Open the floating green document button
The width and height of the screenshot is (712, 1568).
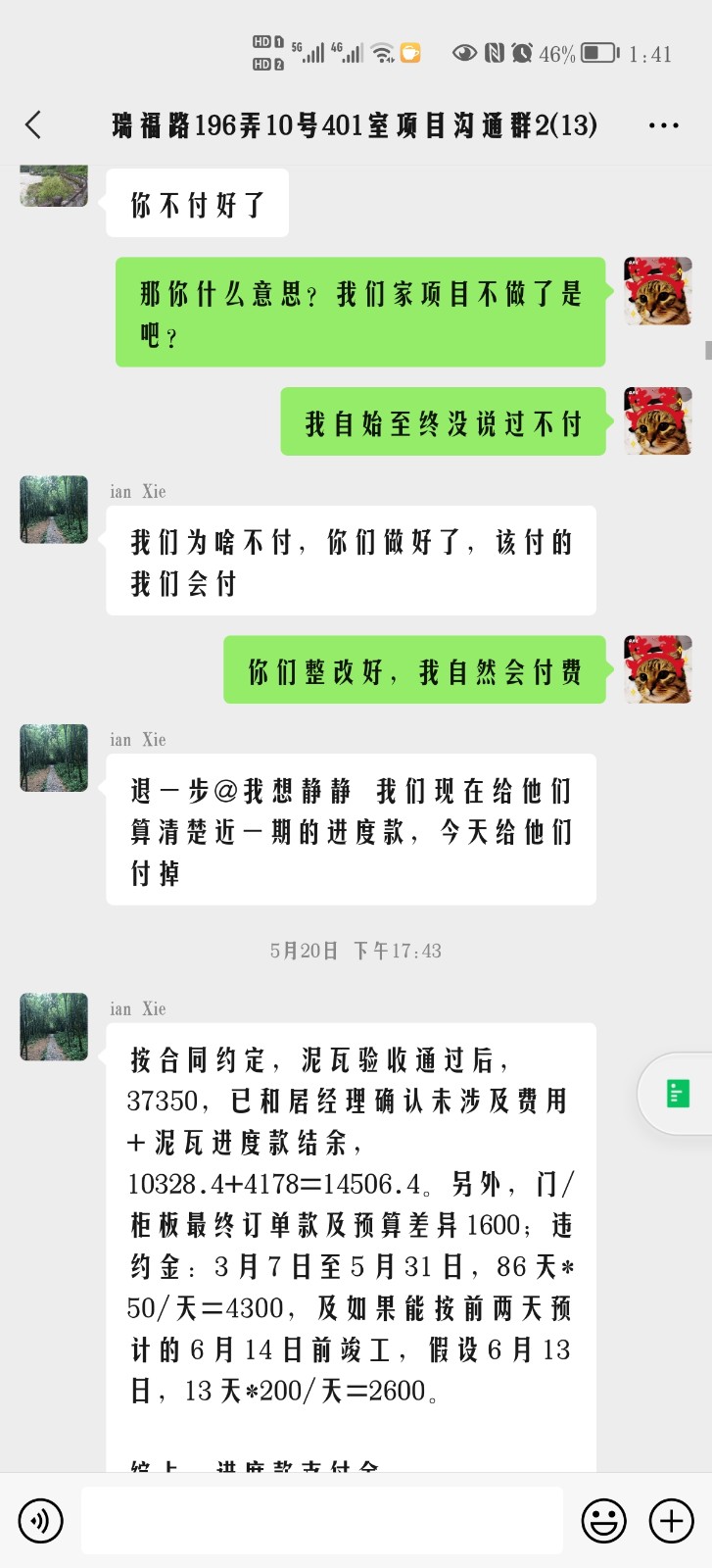coord(677,1093)
